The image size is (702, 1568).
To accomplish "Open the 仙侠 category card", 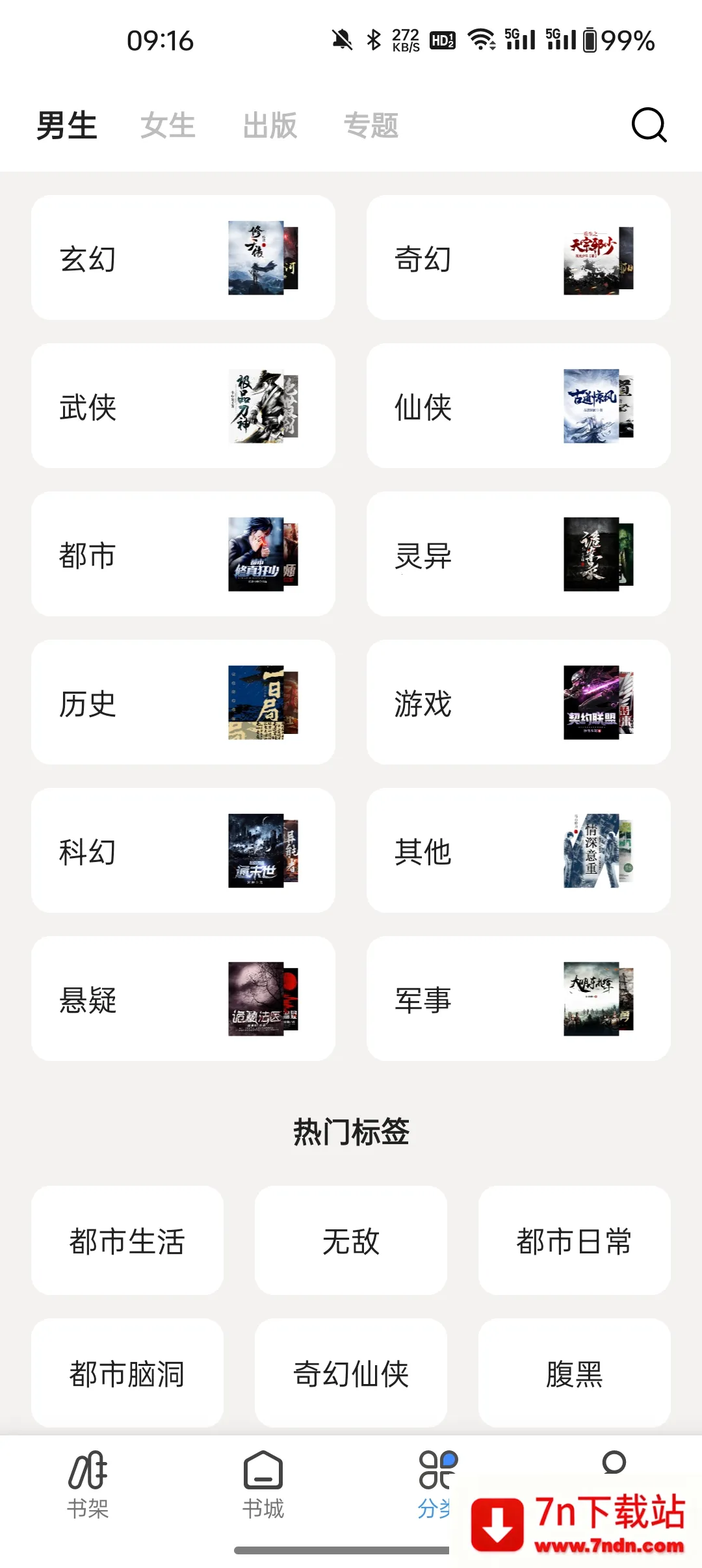I will tap(519, 407).
